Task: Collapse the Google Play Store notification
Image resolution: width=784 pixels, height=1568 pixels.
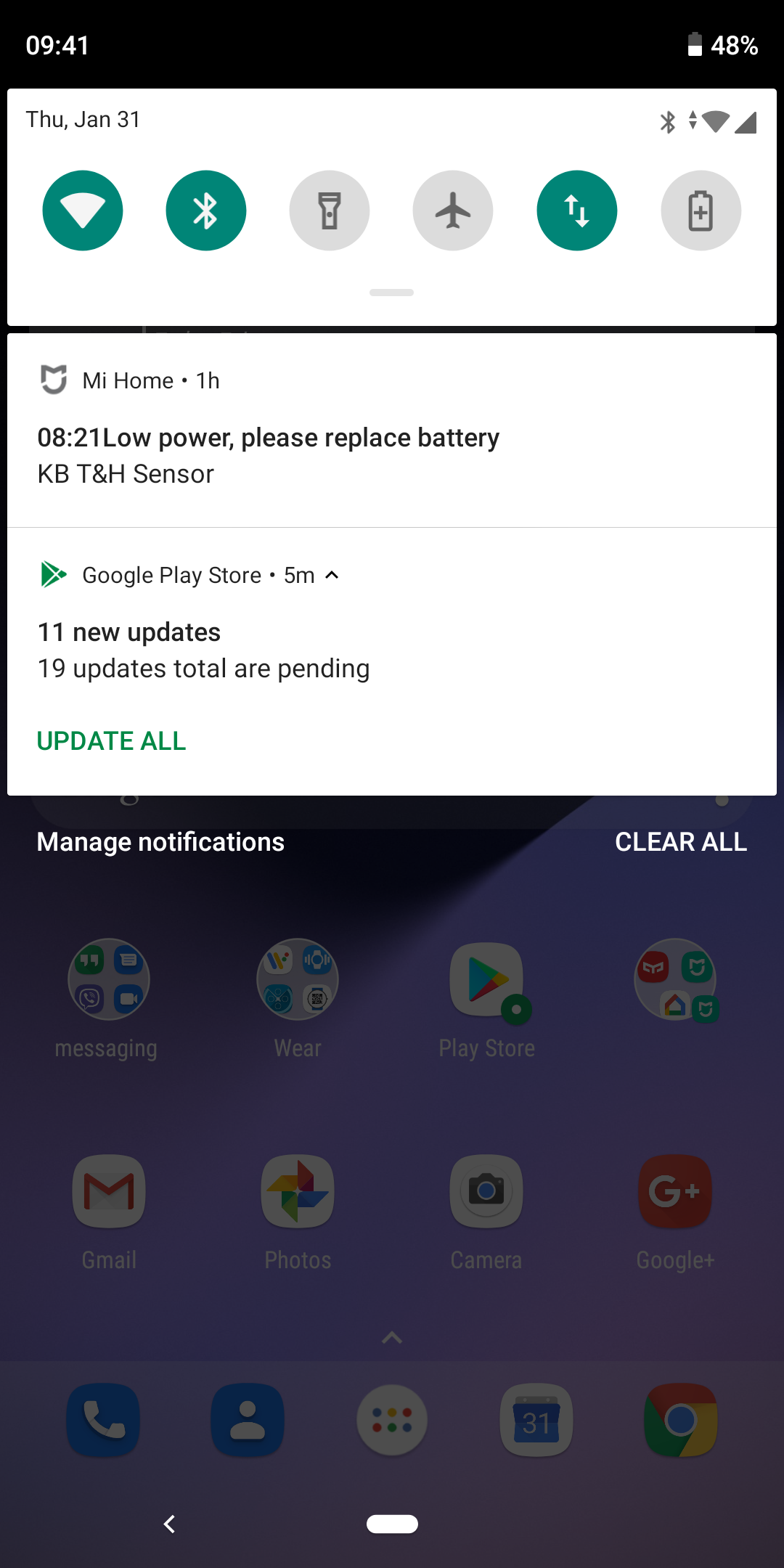Action: [x=332, y=575]
